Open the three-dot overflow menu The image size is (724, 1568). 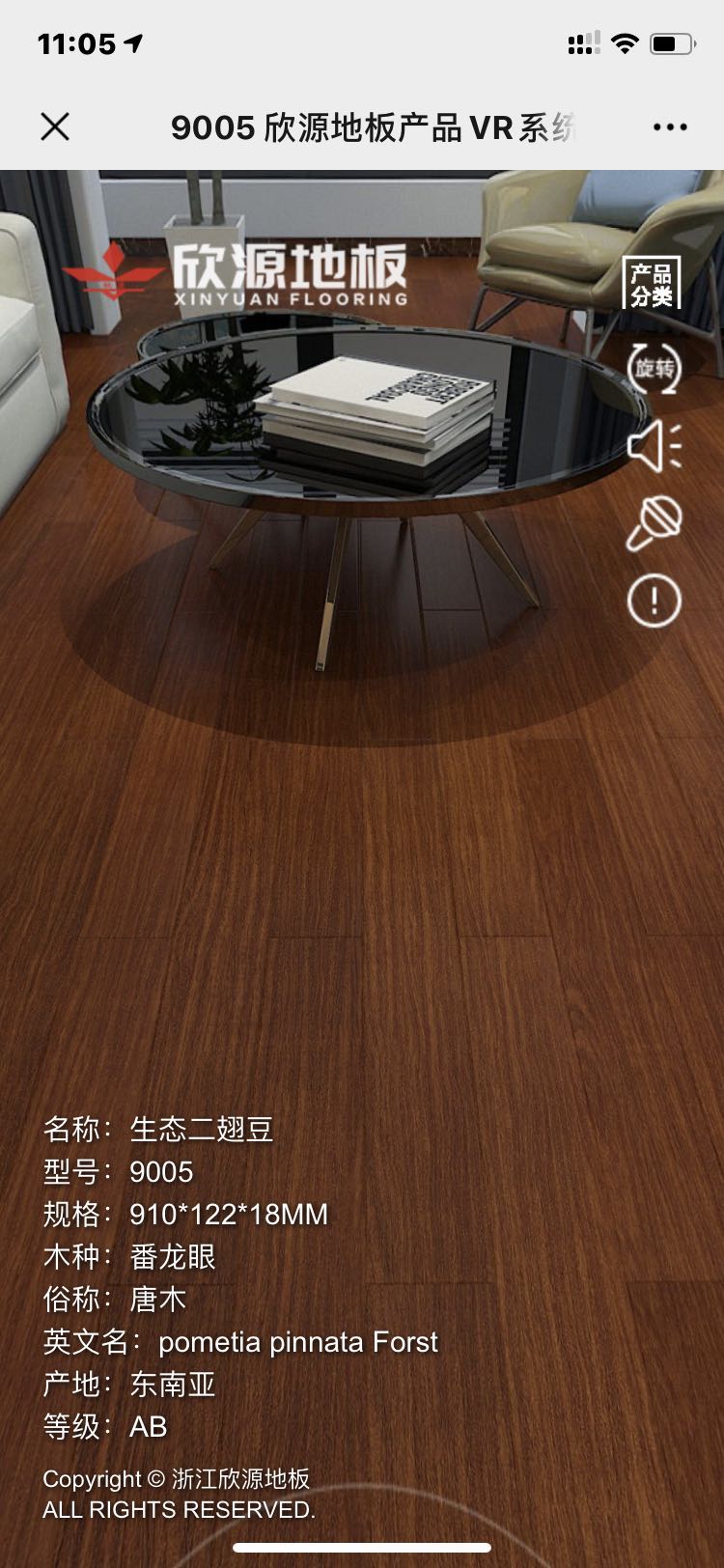[x=669, y=126]
